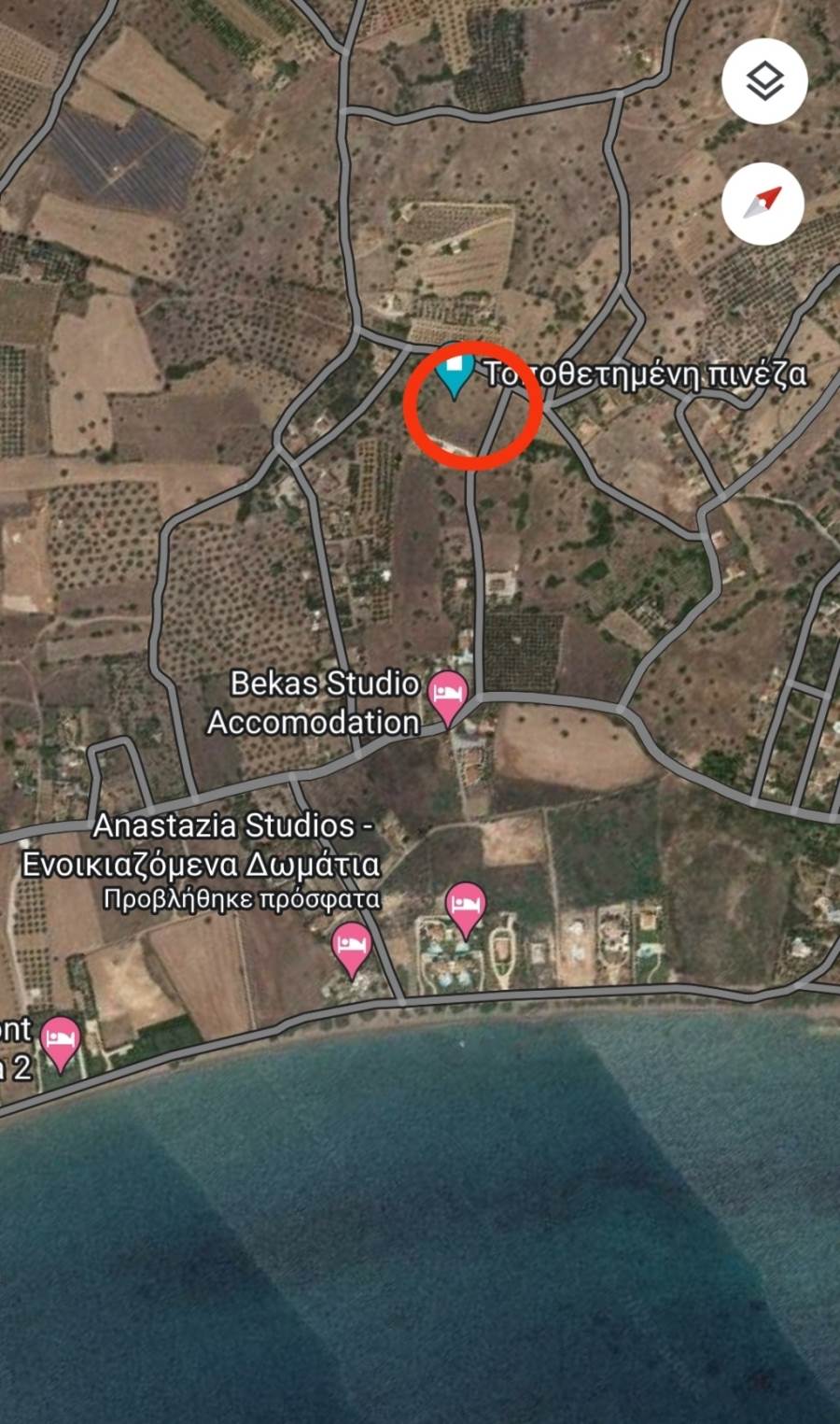This screenshot has width=840, height=1424.
Task: Tap the dropped pin Τοποθετημένη πινέζα
Action: pos(454,375)
